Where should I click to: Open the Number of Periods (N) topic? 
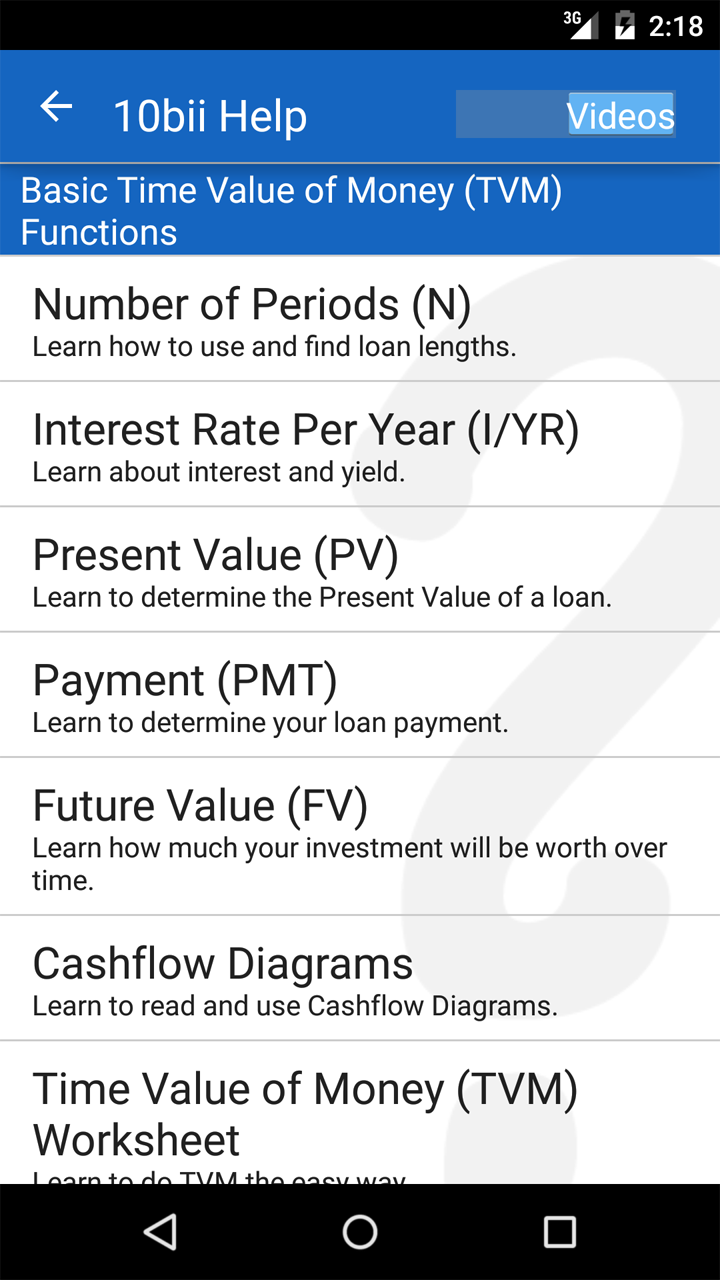360,318
